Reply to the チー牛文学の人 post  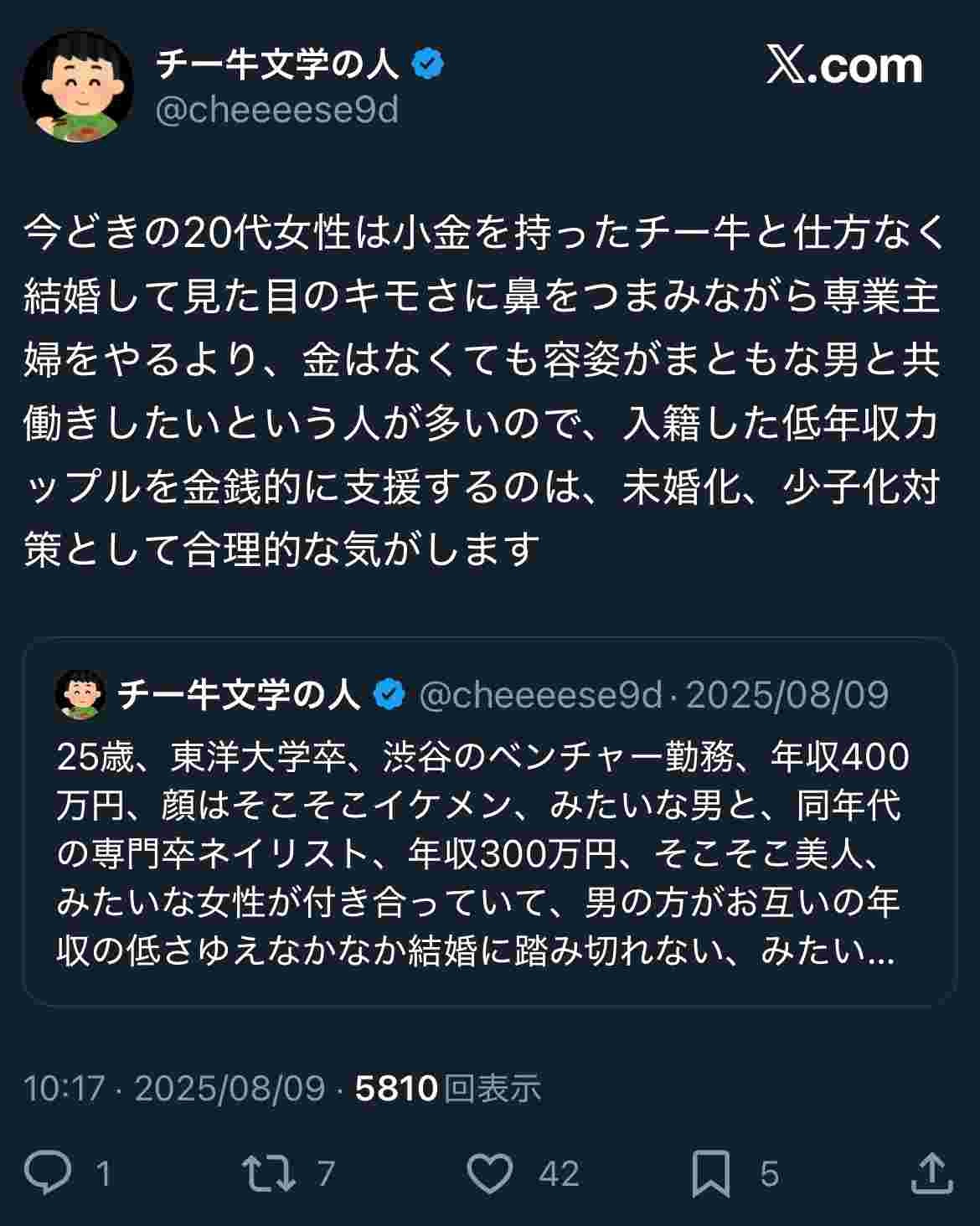point(49,1172)
